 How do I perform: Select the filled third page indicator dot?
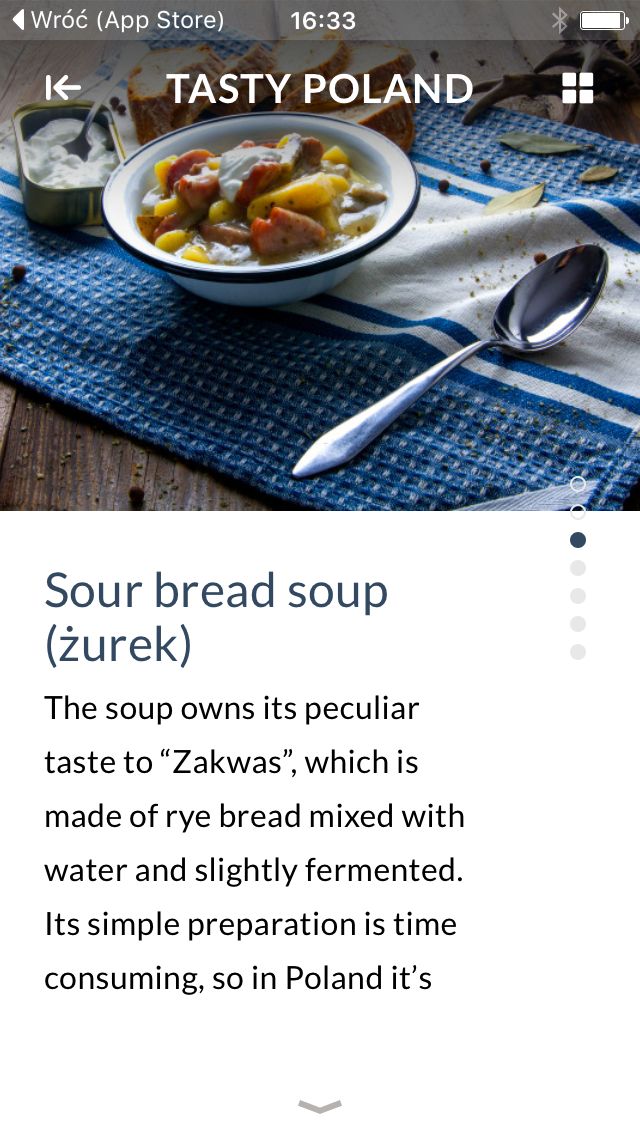578,540
